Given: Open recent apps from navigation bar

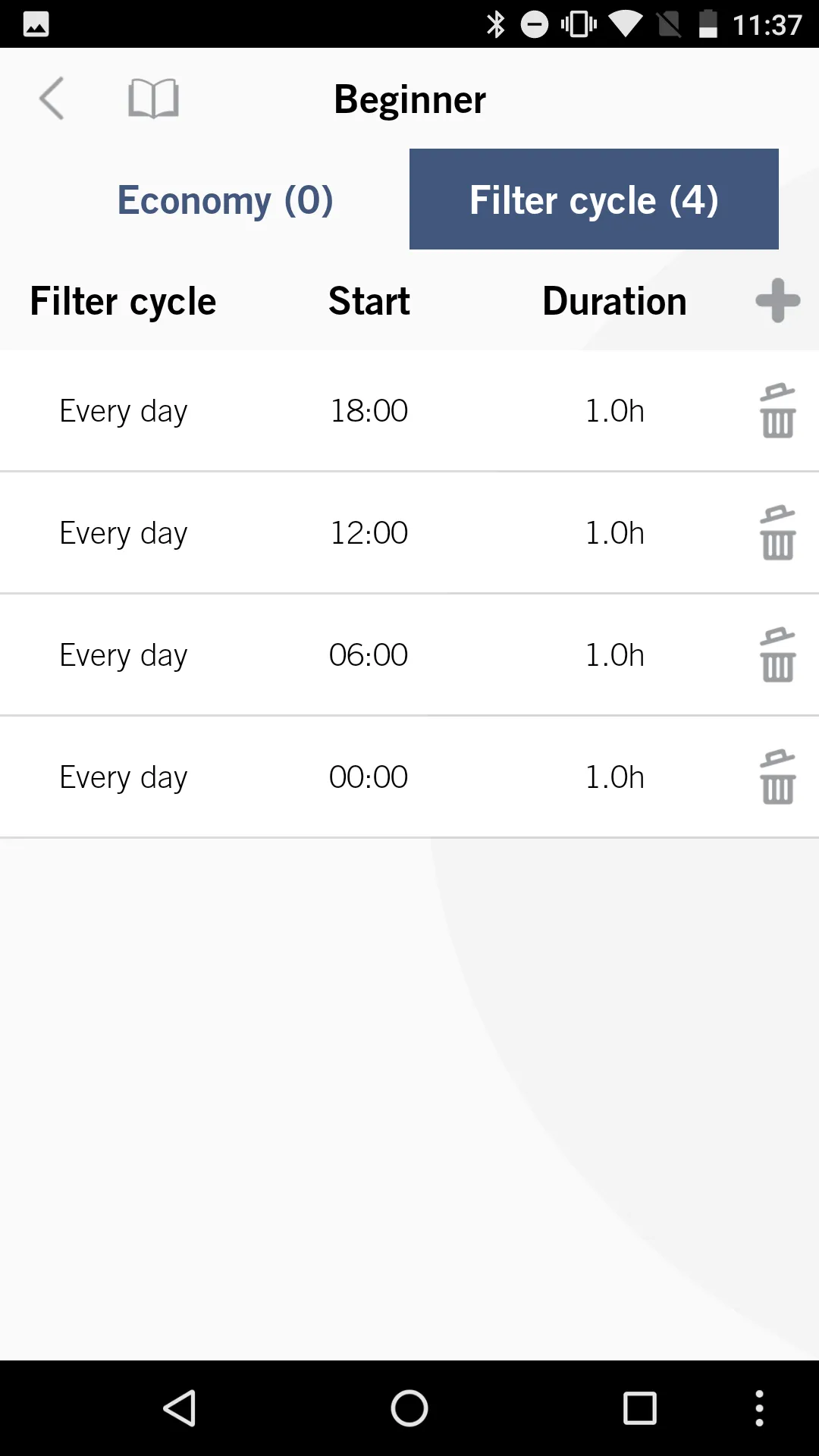Looking at the screenshot, I should click(639, 1408).
